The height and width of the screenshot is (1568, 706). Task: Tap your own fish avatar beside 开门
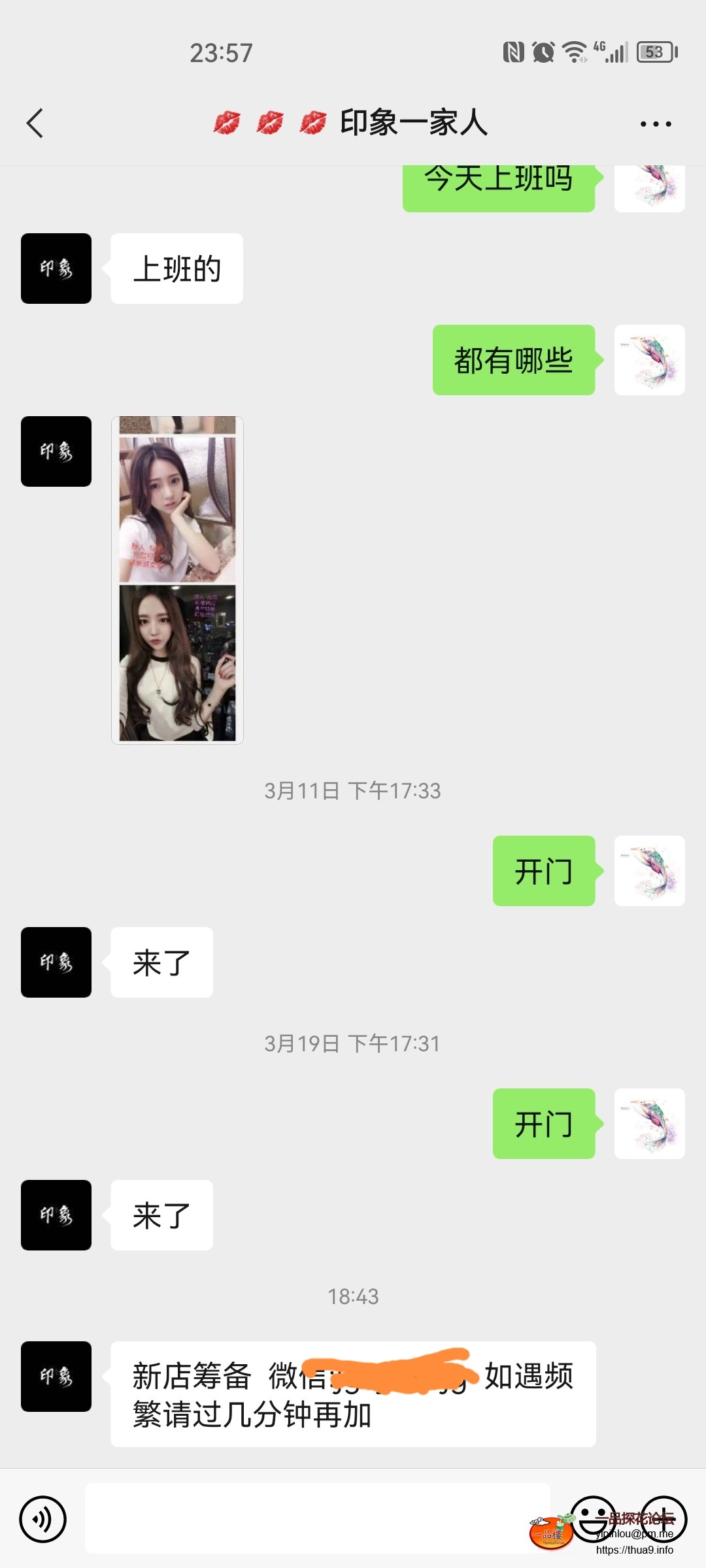point(649,871)
